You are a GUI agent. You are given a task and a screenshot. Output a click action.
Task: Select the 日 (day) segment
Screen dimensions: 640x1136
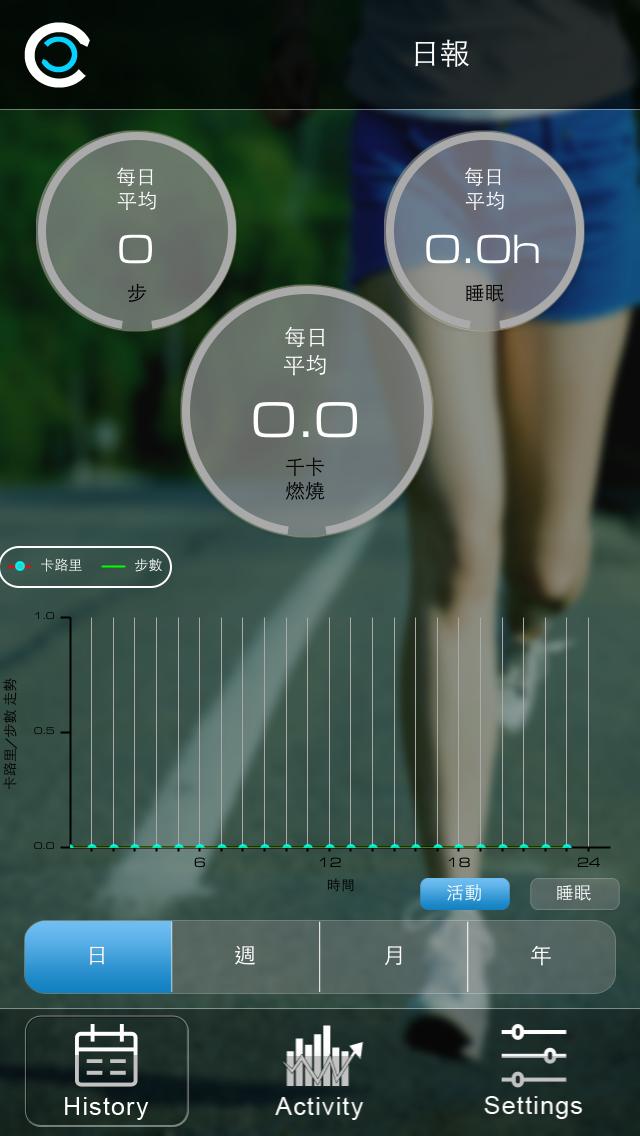[98, 956]
